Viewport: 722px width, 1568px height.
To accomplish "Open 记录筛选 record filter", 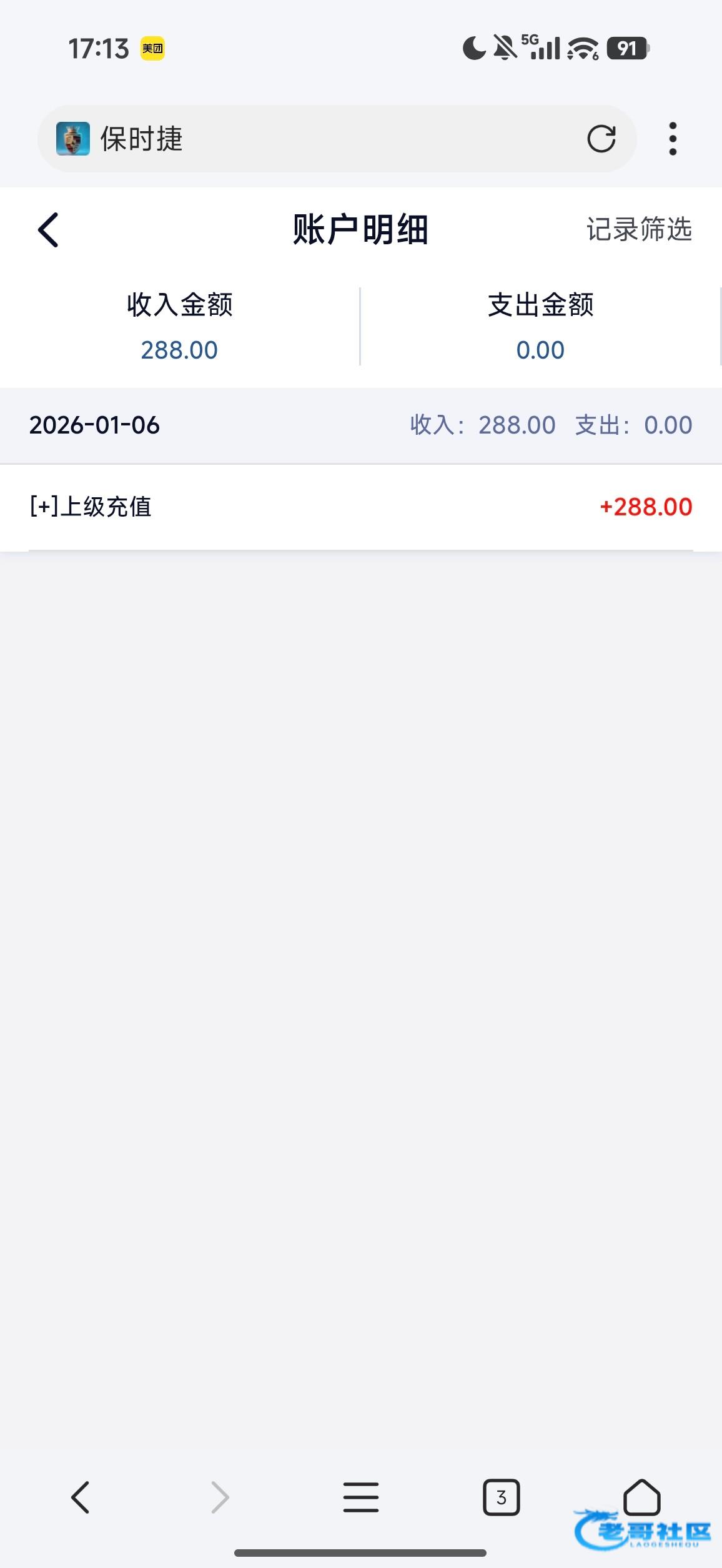I will [638, 230].
